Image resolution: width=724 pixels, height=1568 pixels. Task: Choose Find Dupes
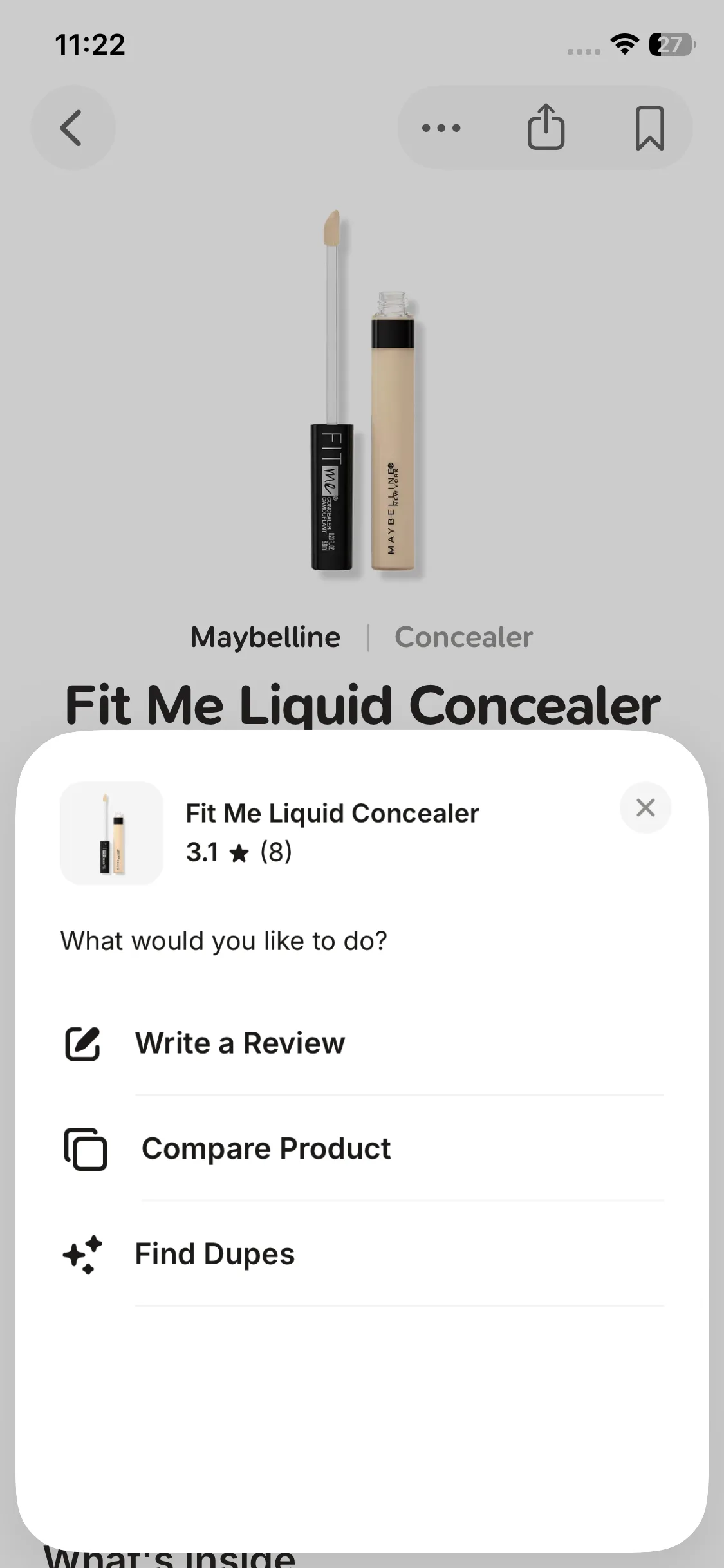(214, 1254)
